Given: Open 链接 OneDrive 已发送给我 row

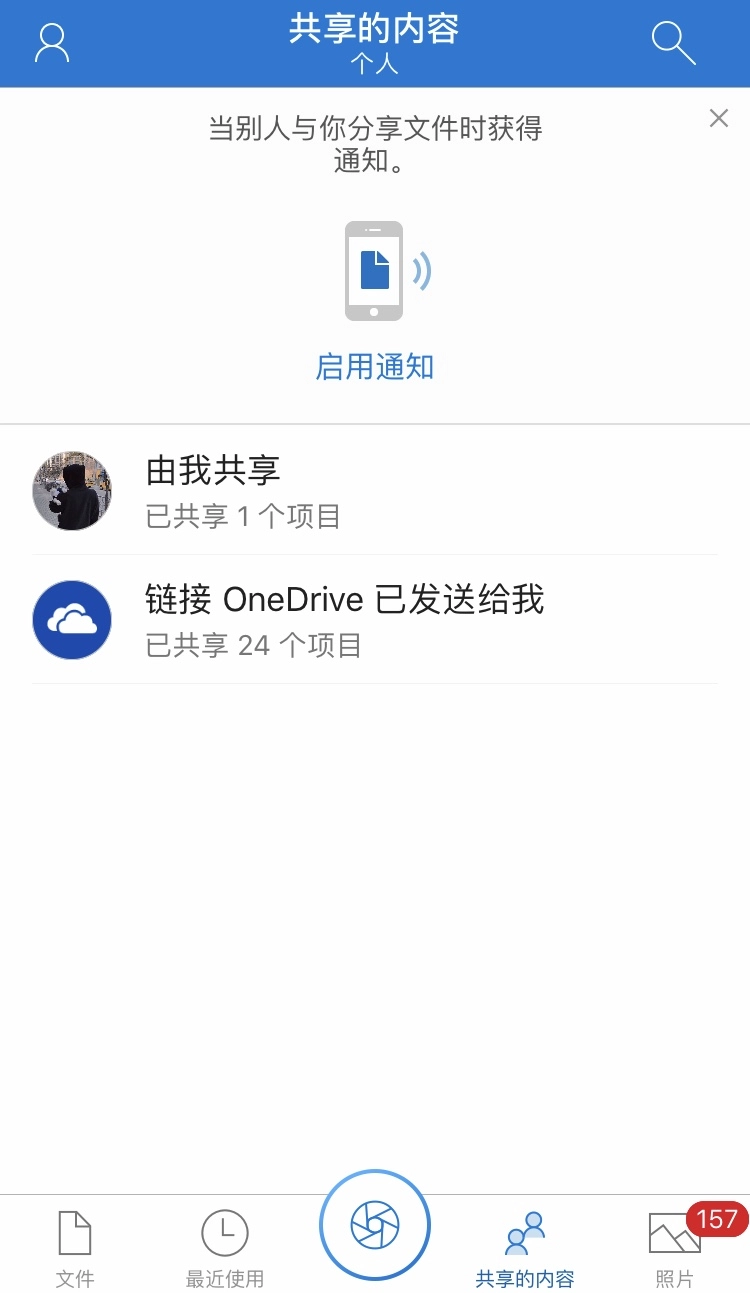Looking at the screenshot, I should pyautogui.click(x=374, y=619).
